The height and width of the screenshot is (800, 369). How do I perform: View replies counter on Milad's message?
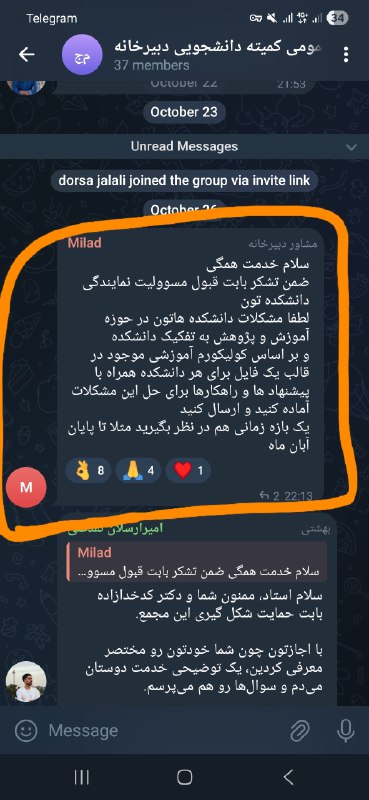click(x=270, y=495)
